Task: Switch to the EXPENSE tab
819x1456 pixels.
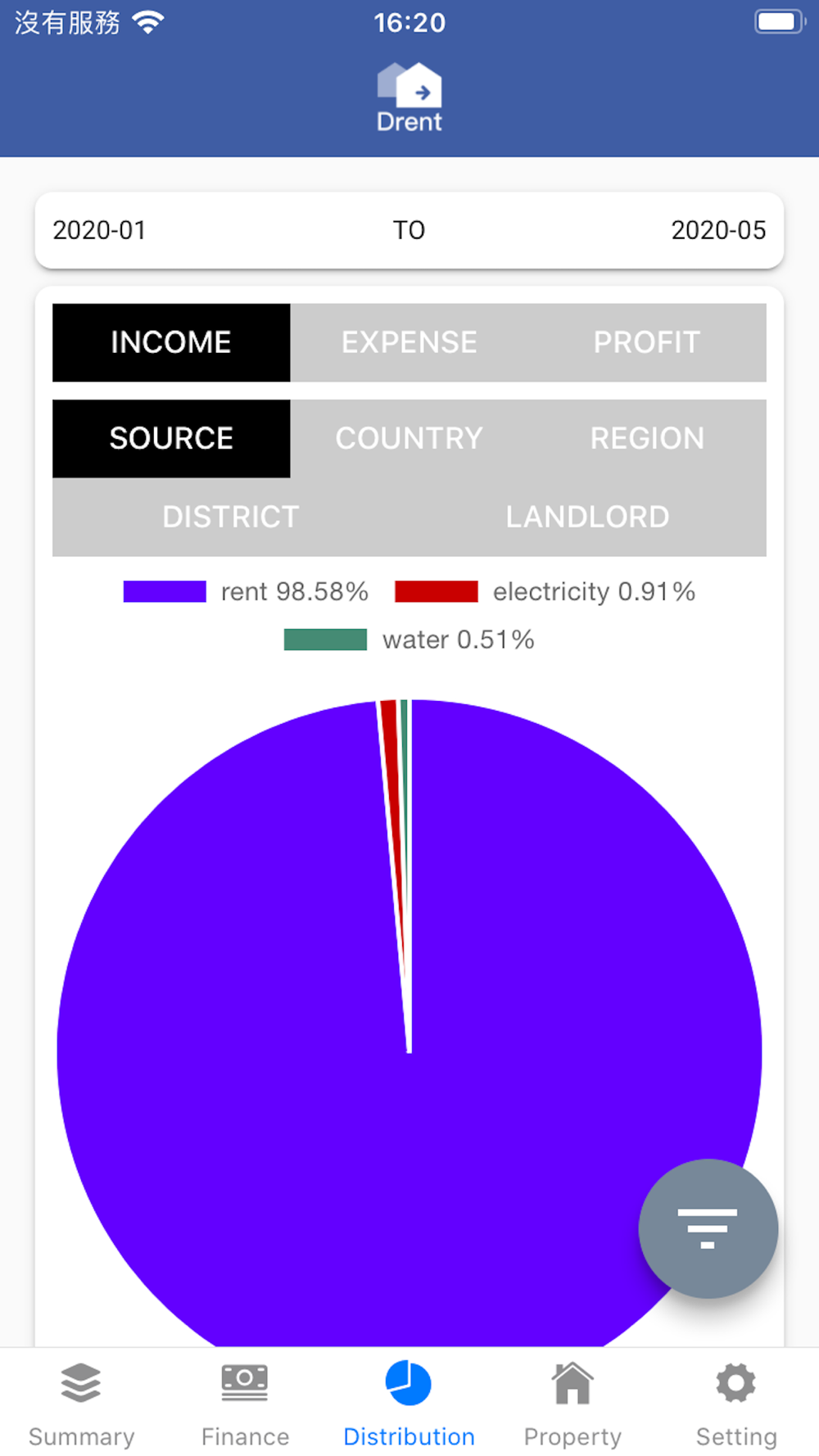Action: [409, 342]
